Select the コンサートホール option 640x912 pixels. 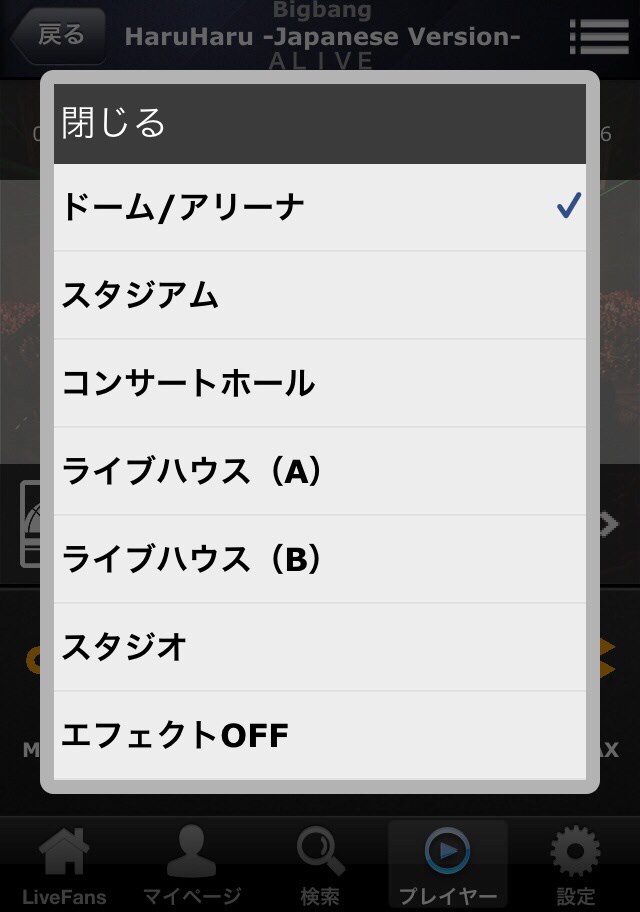[x=319, y=383]
